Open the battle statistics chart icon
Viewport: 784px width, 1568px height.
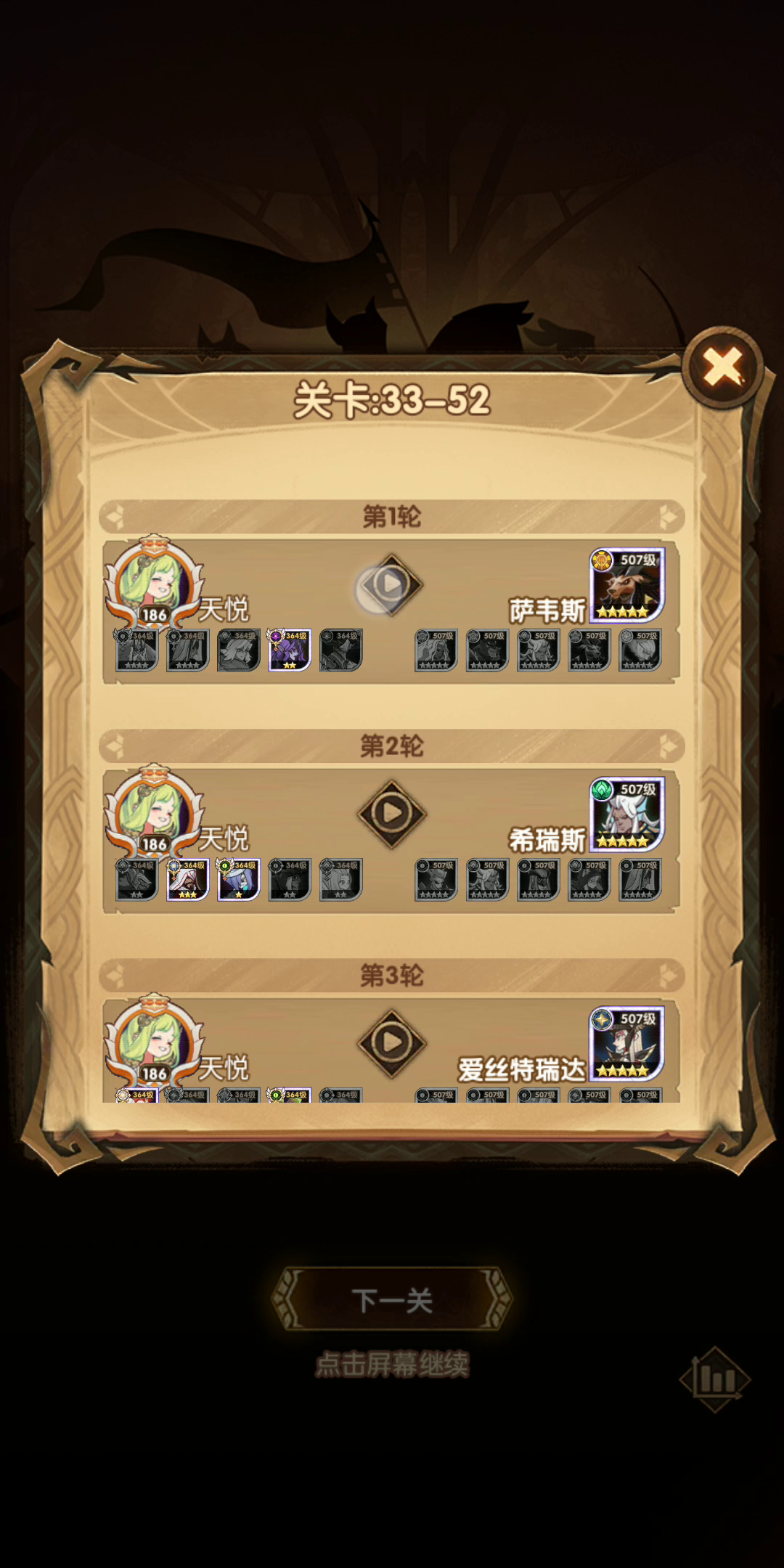point(715,1379)
